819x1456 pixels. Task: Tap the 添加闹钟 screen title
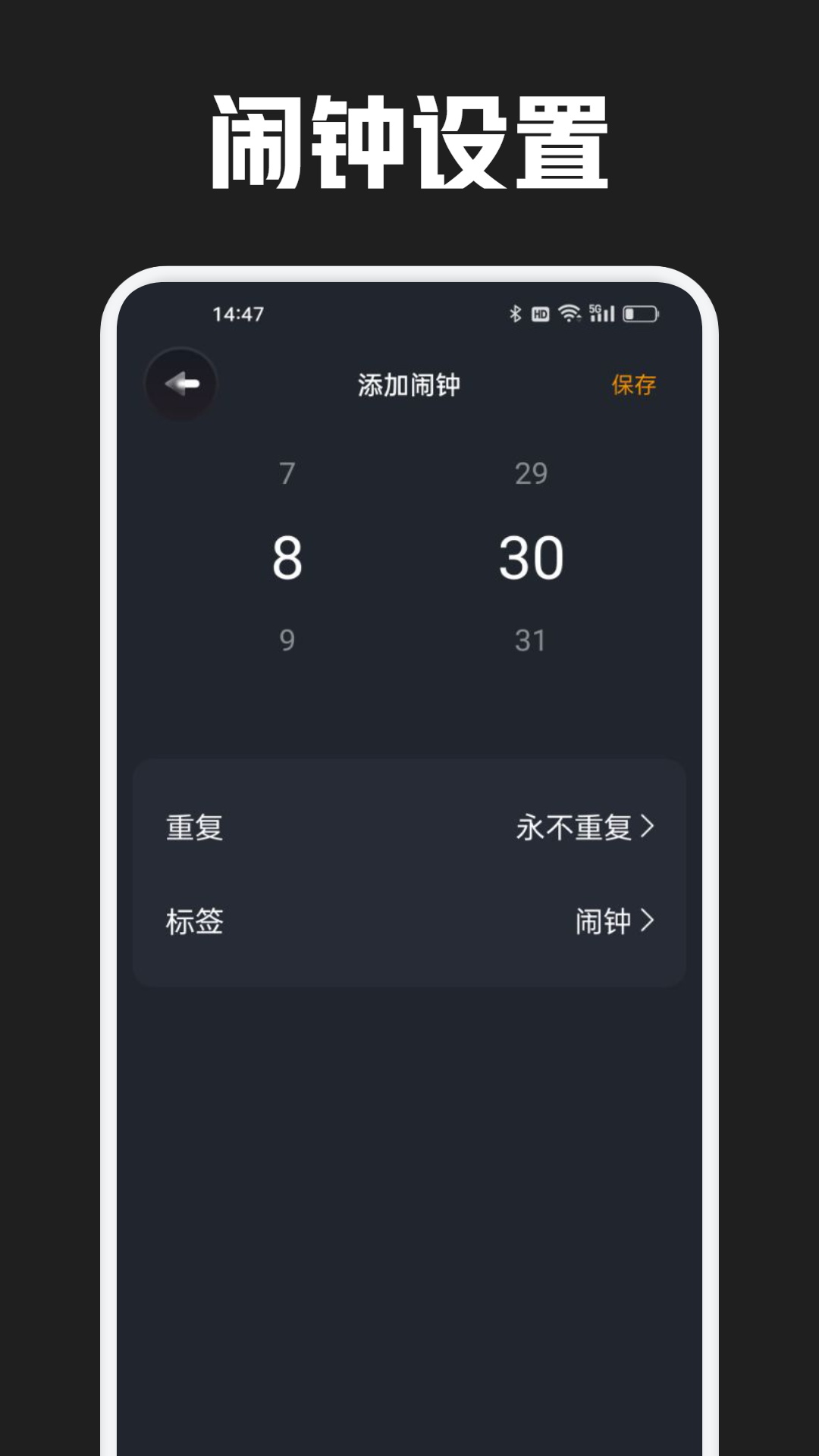pyautogui.click(x=409, y=384)
